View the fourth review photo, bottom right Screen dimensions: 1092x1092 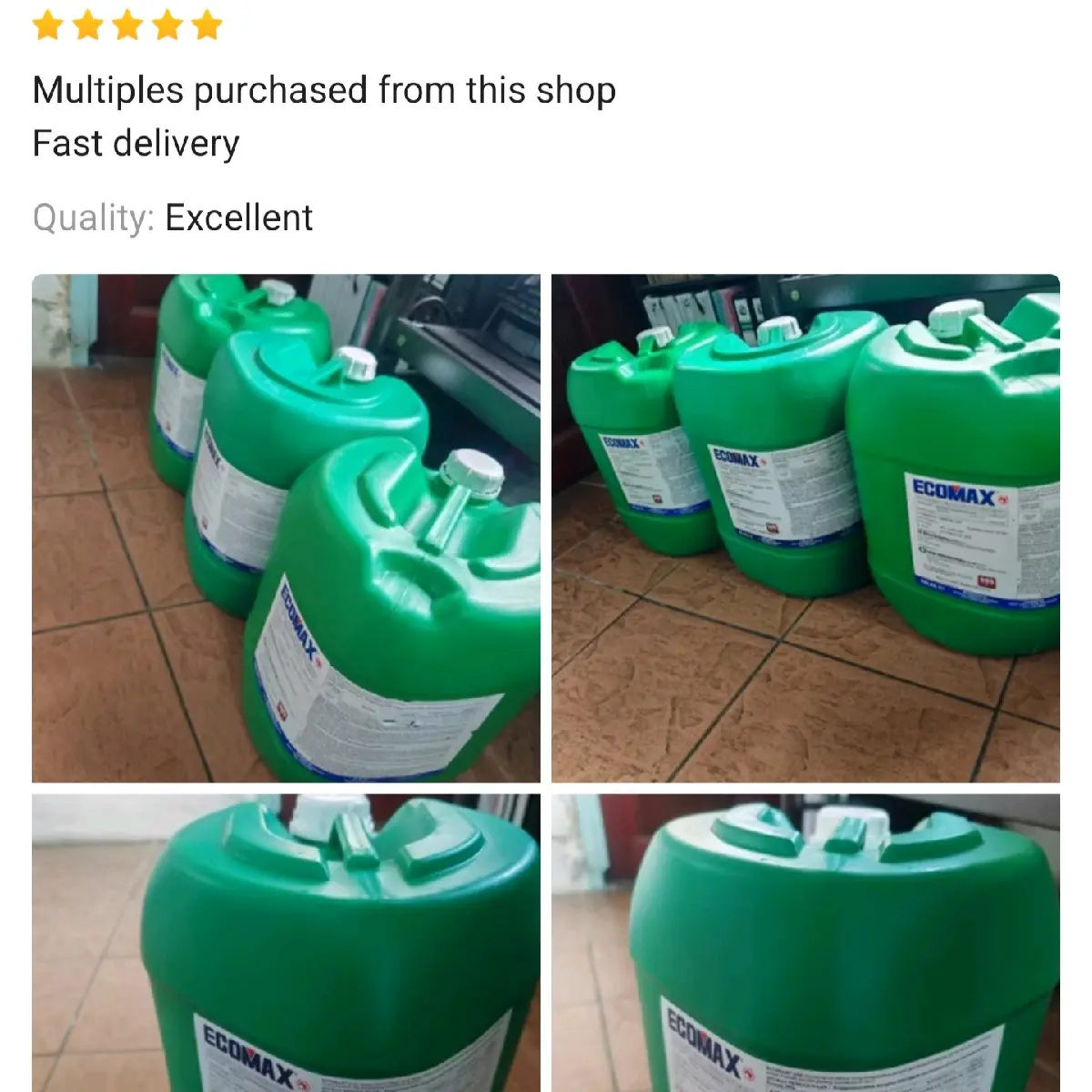point(805,942)
